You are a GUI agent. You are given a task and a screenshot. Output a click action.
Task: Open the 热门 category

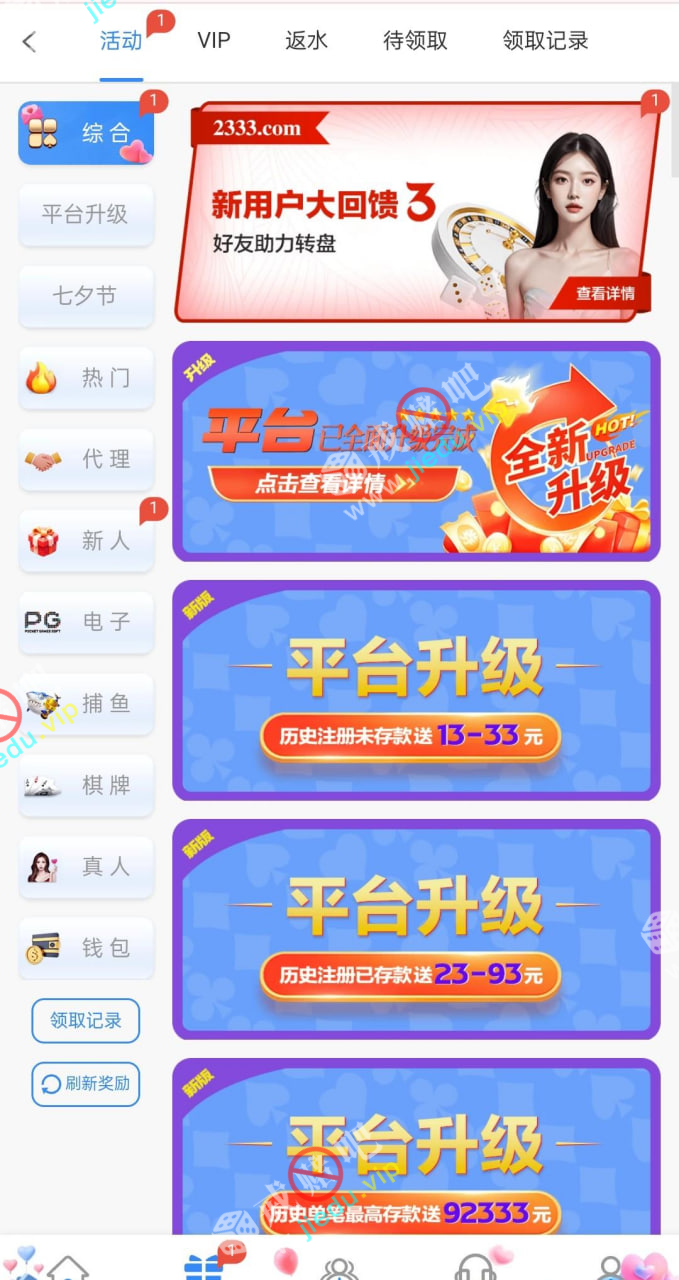86,378
